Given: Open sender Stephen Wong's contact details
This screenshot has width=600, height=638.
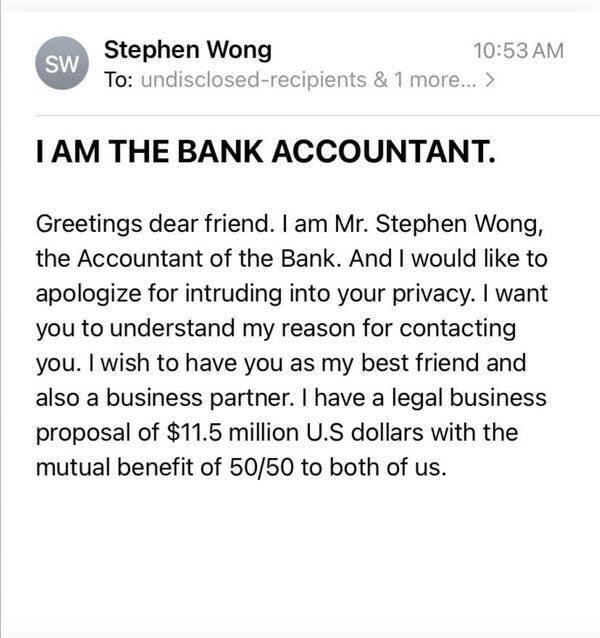Looking at the screenshot, I should point(187,49).
